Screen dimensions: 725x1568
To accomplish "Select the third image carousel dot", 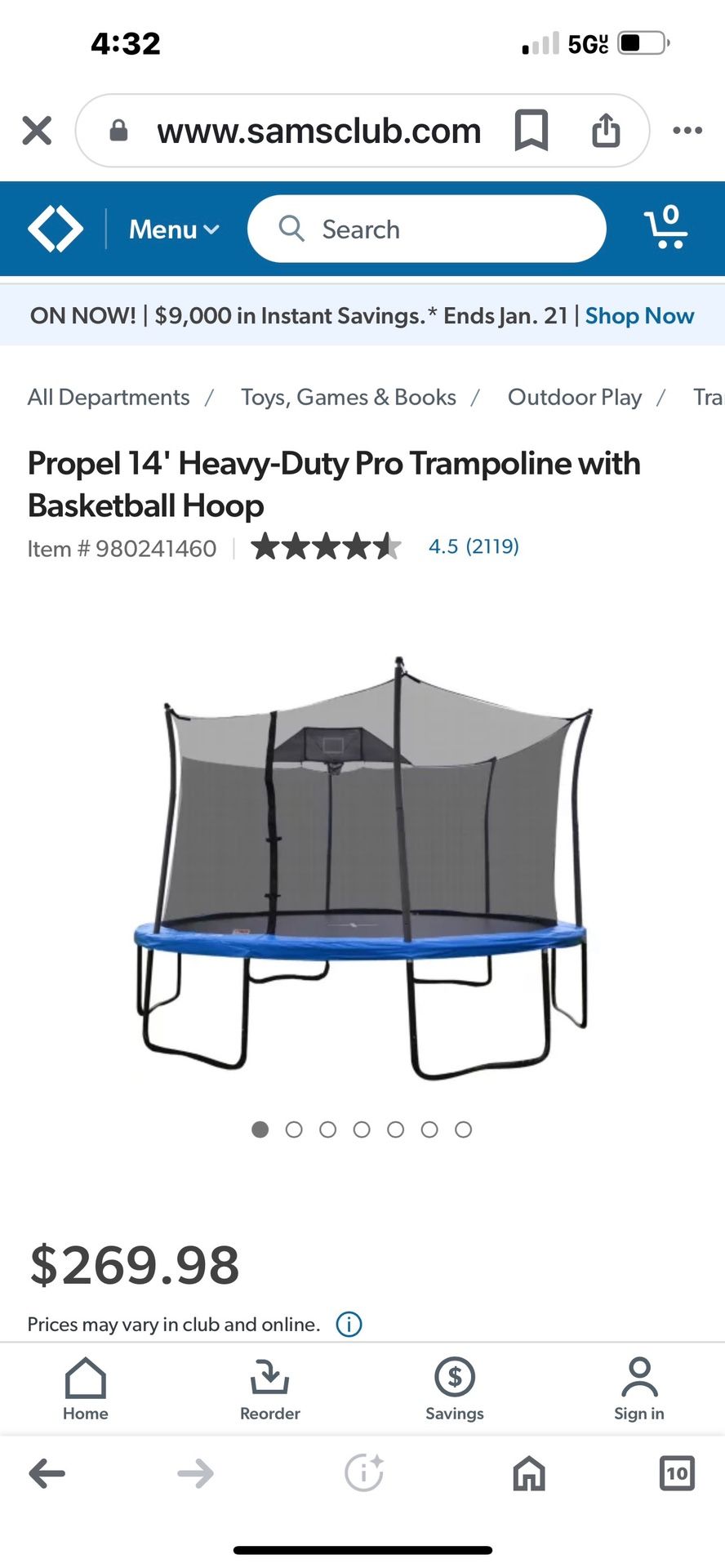I will click(x=328, y=1129).
